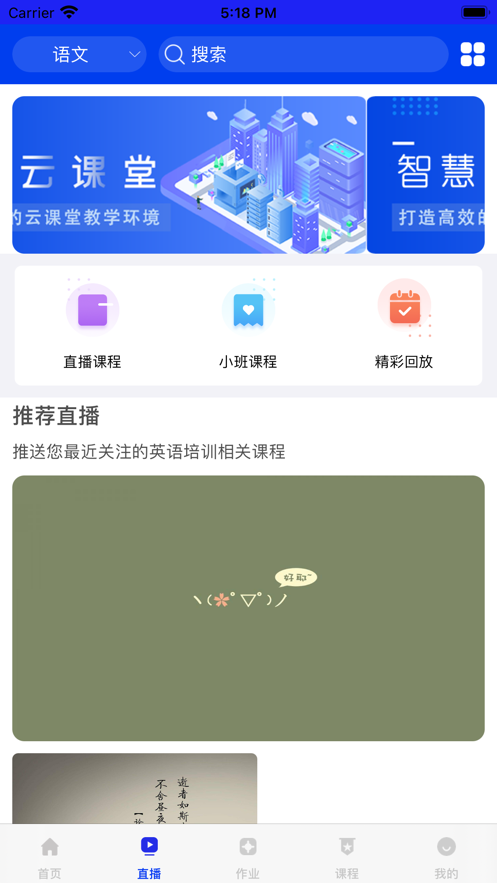Open the 云课堂 banner
497x883 pixels.
(189, 175)
